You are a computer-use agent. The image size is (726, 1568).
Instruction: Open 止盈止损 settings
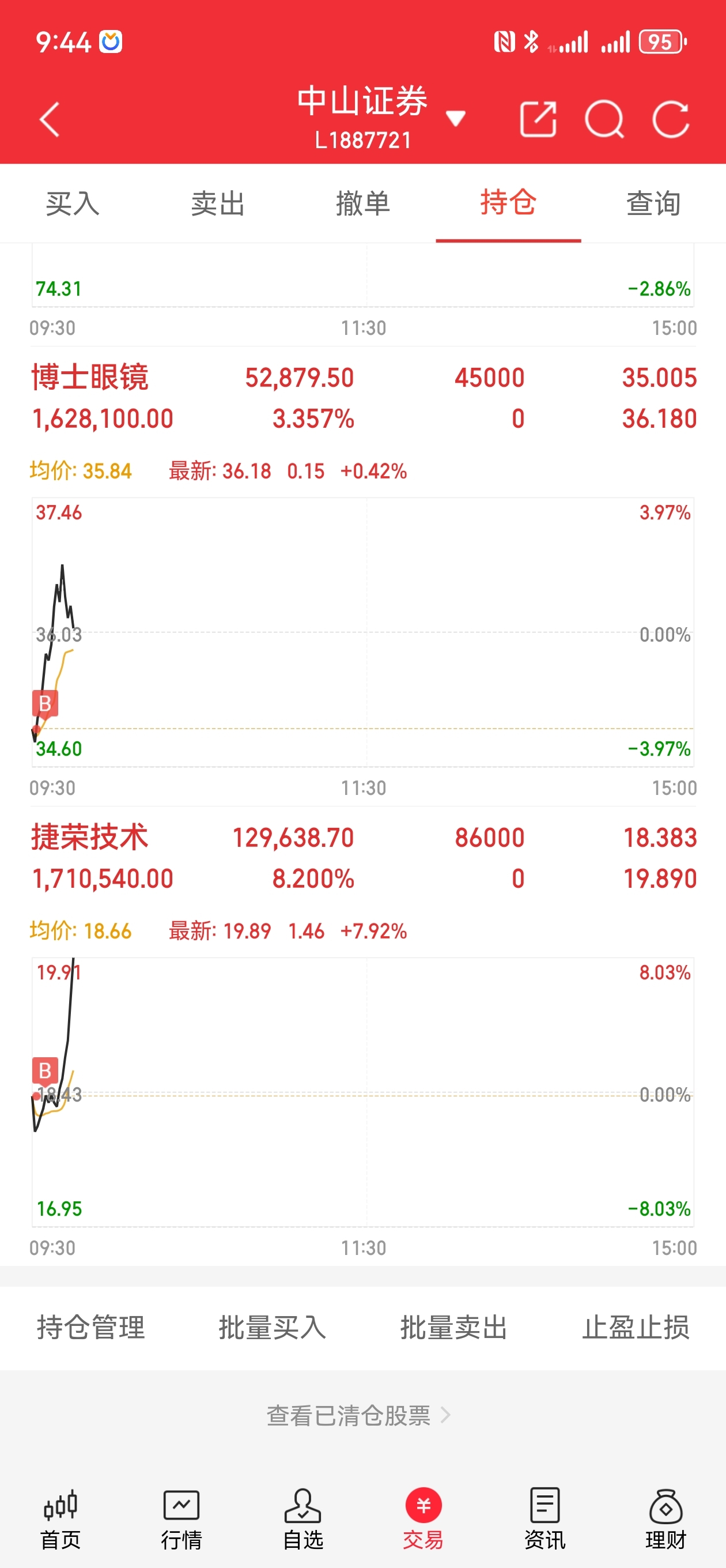(x=636, y=1328)
